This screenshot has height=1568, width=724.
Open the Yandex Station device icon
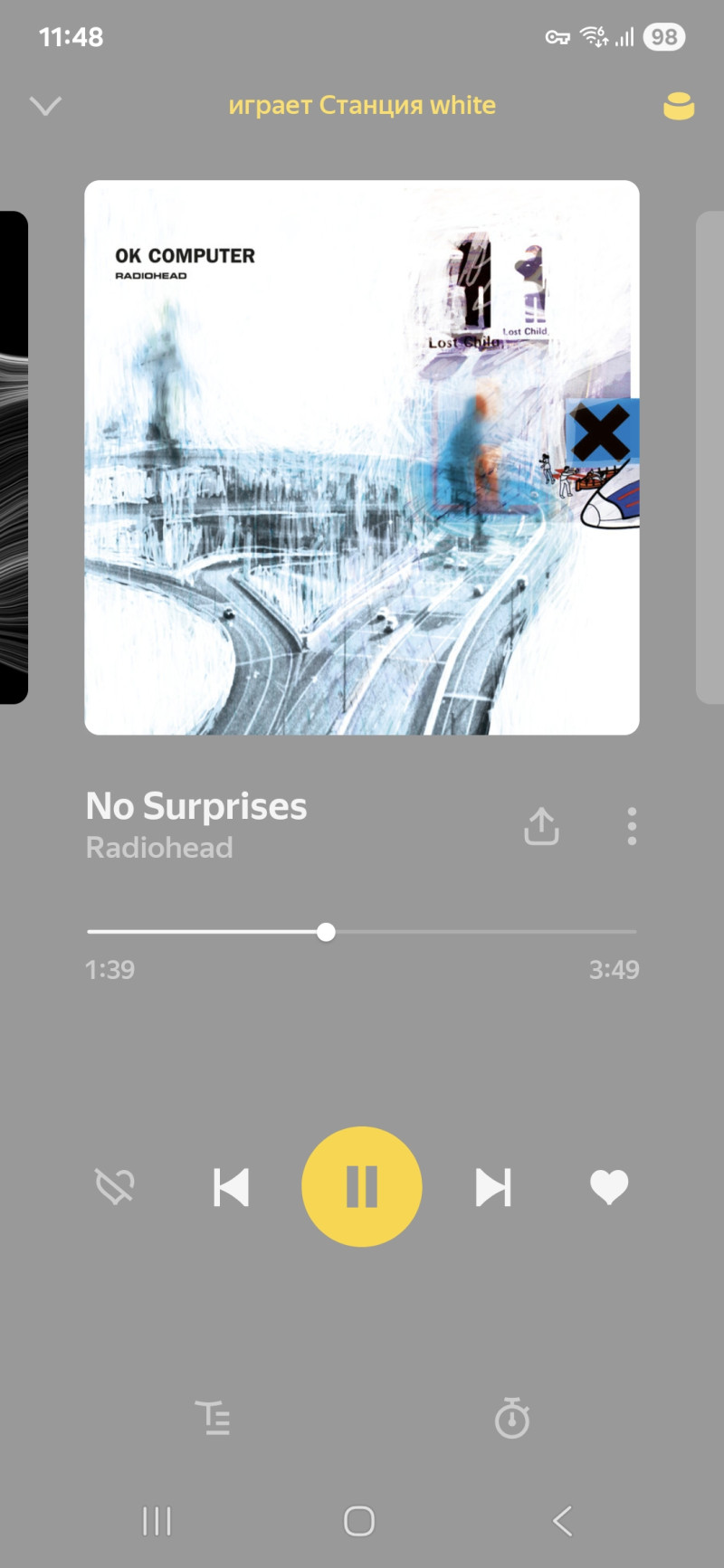point(678,106)
